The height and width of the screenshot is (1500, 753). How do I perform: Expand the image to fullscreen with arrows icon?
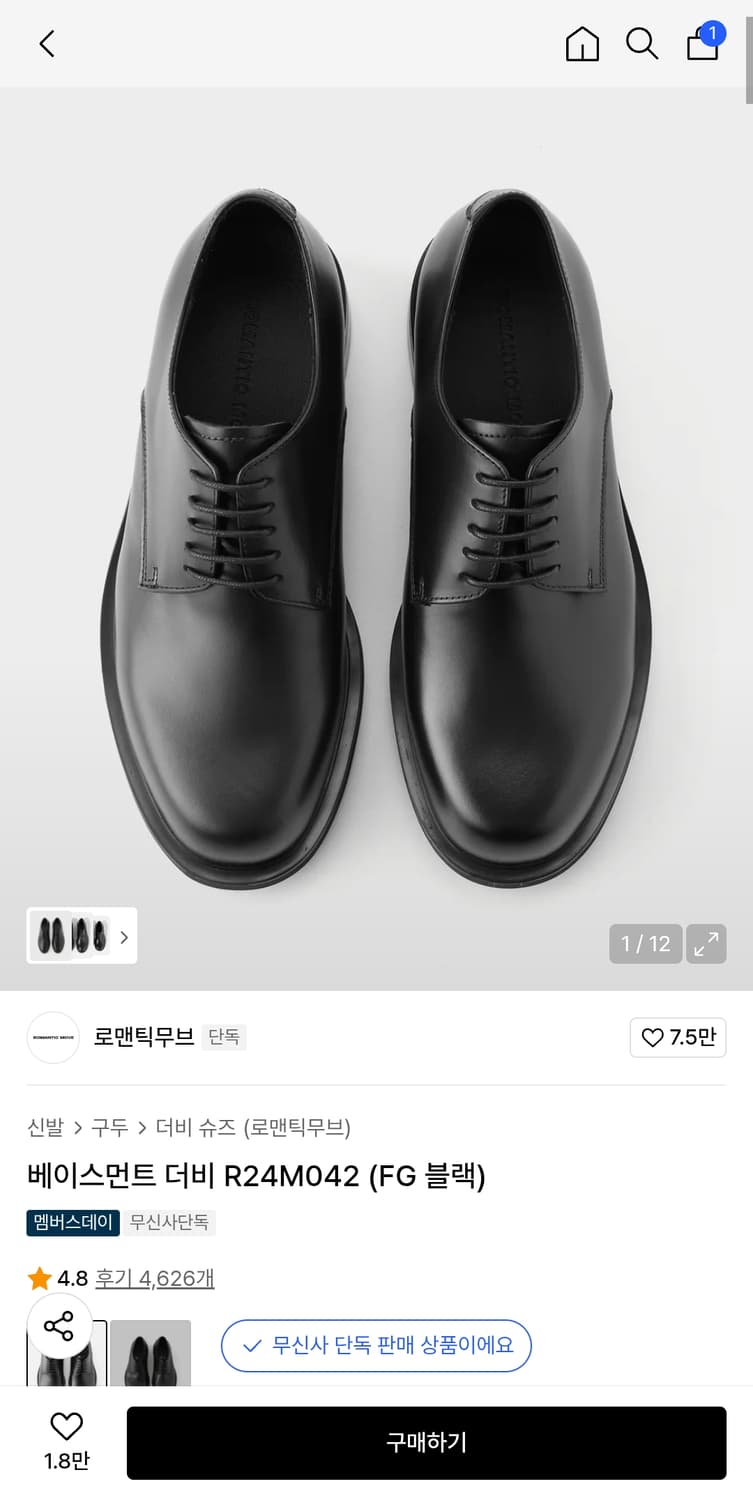[706, 943]
